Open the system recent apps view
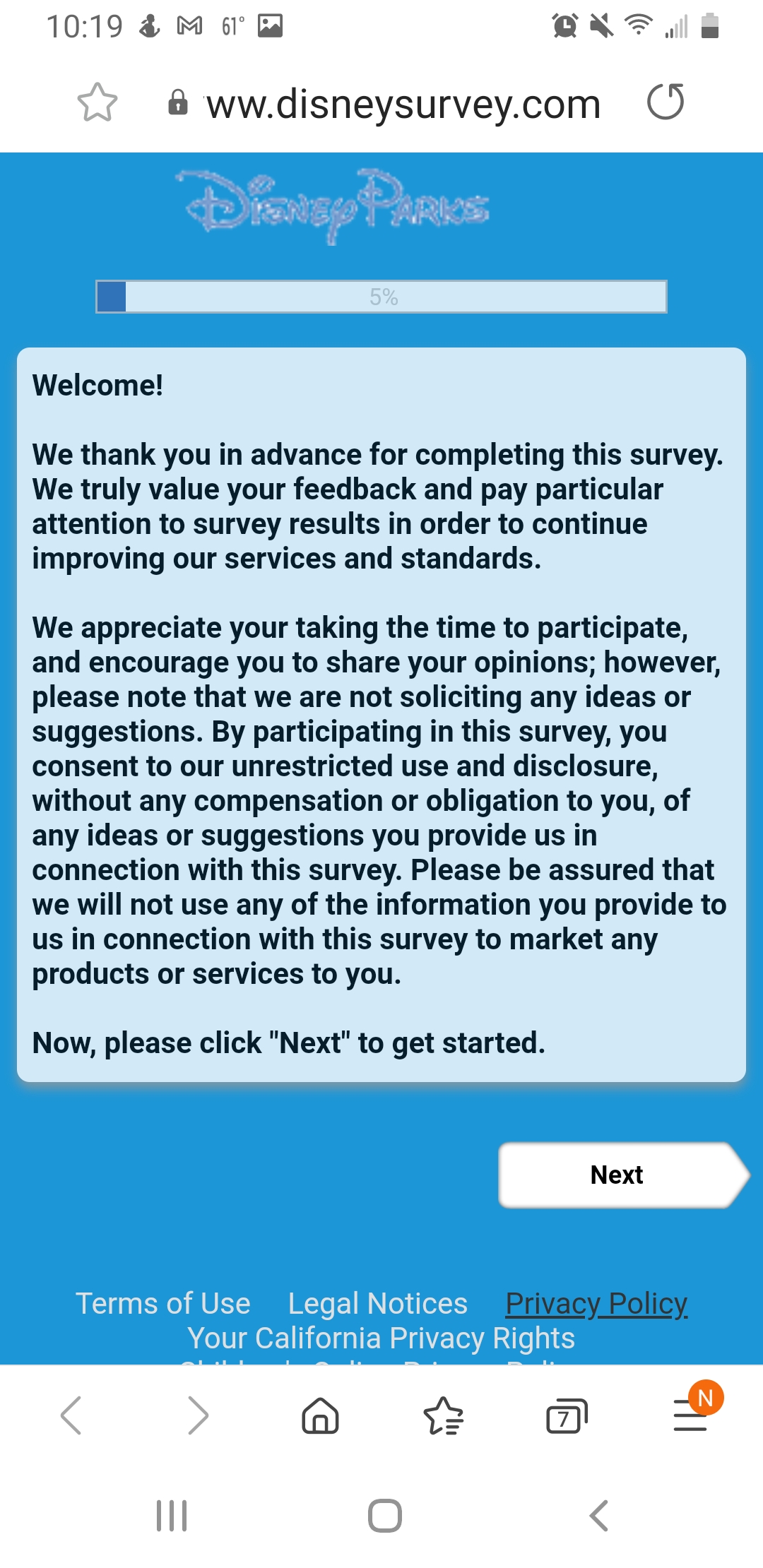This screenshot has height=1568, width=763. pyautogui.click(x=172, y=1516)
